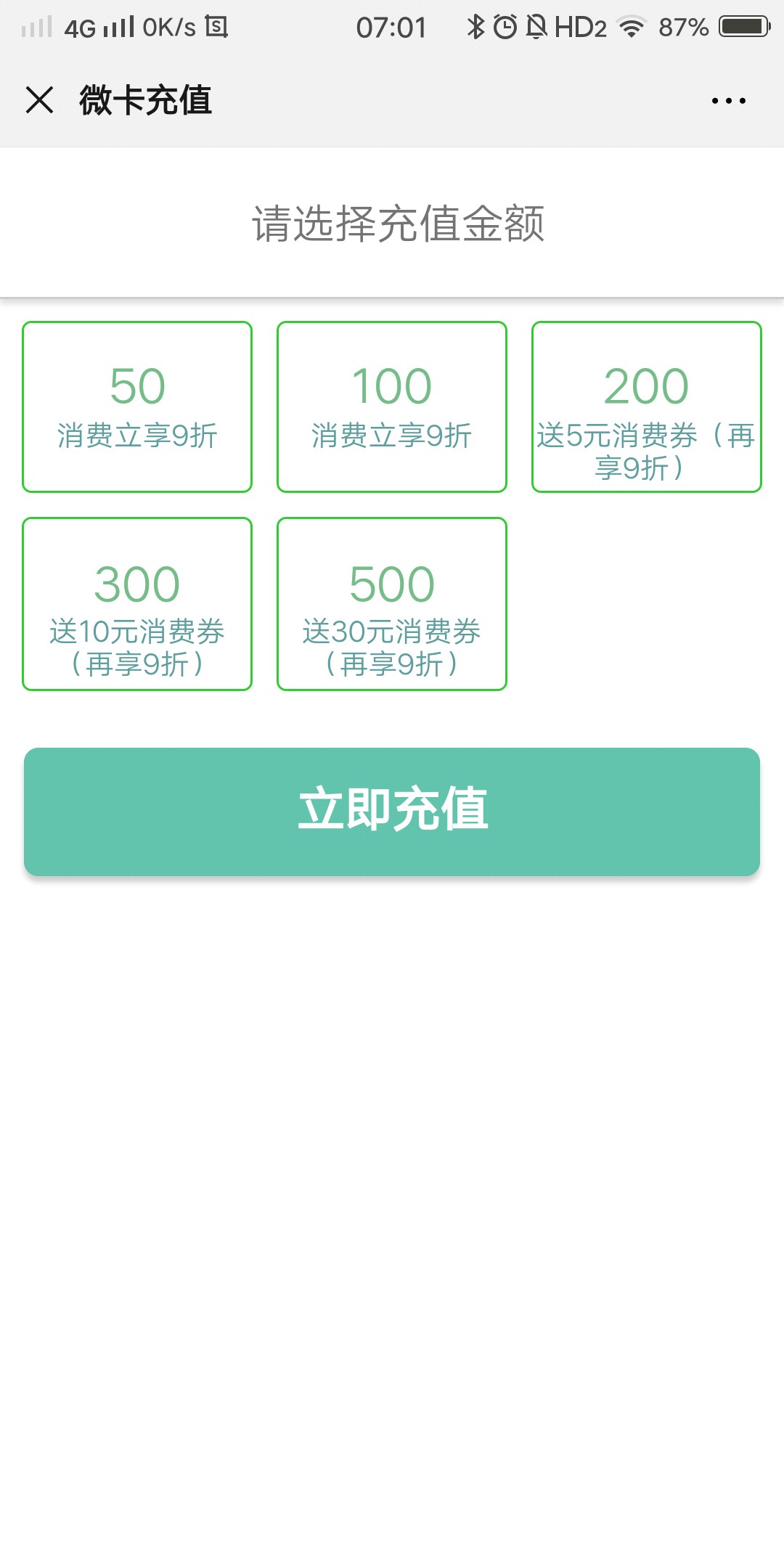Screen dimensions: 784x1568
Task: Tap the 立即充值 button
Action: pyautogui.click(x=392, y=812)
